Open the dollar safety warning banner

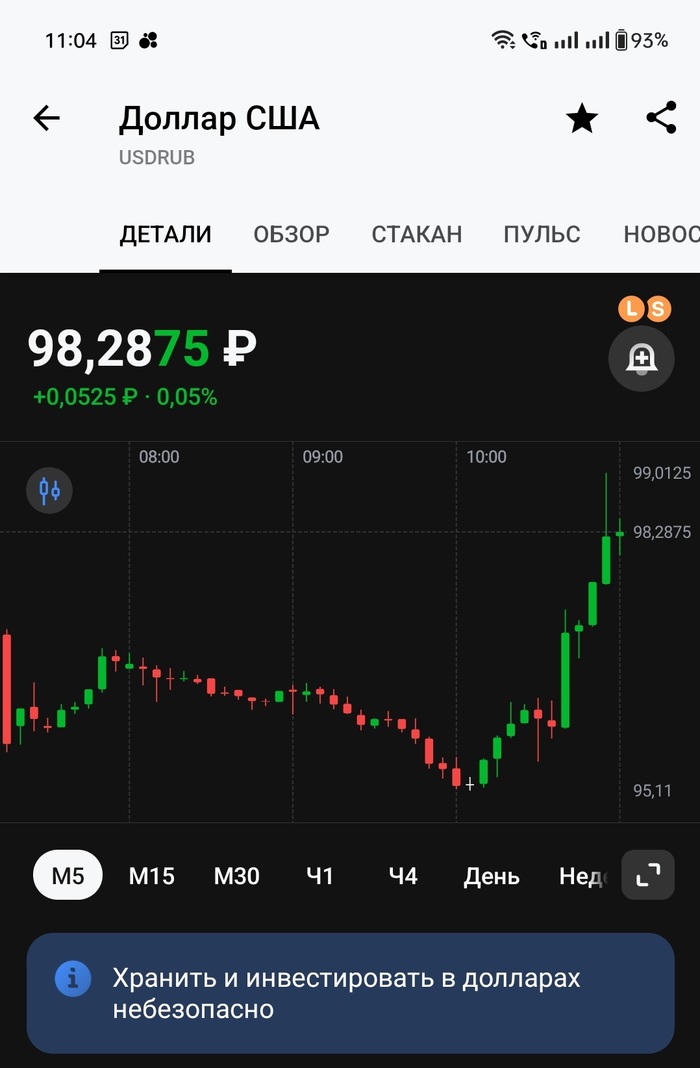(350, 993)
